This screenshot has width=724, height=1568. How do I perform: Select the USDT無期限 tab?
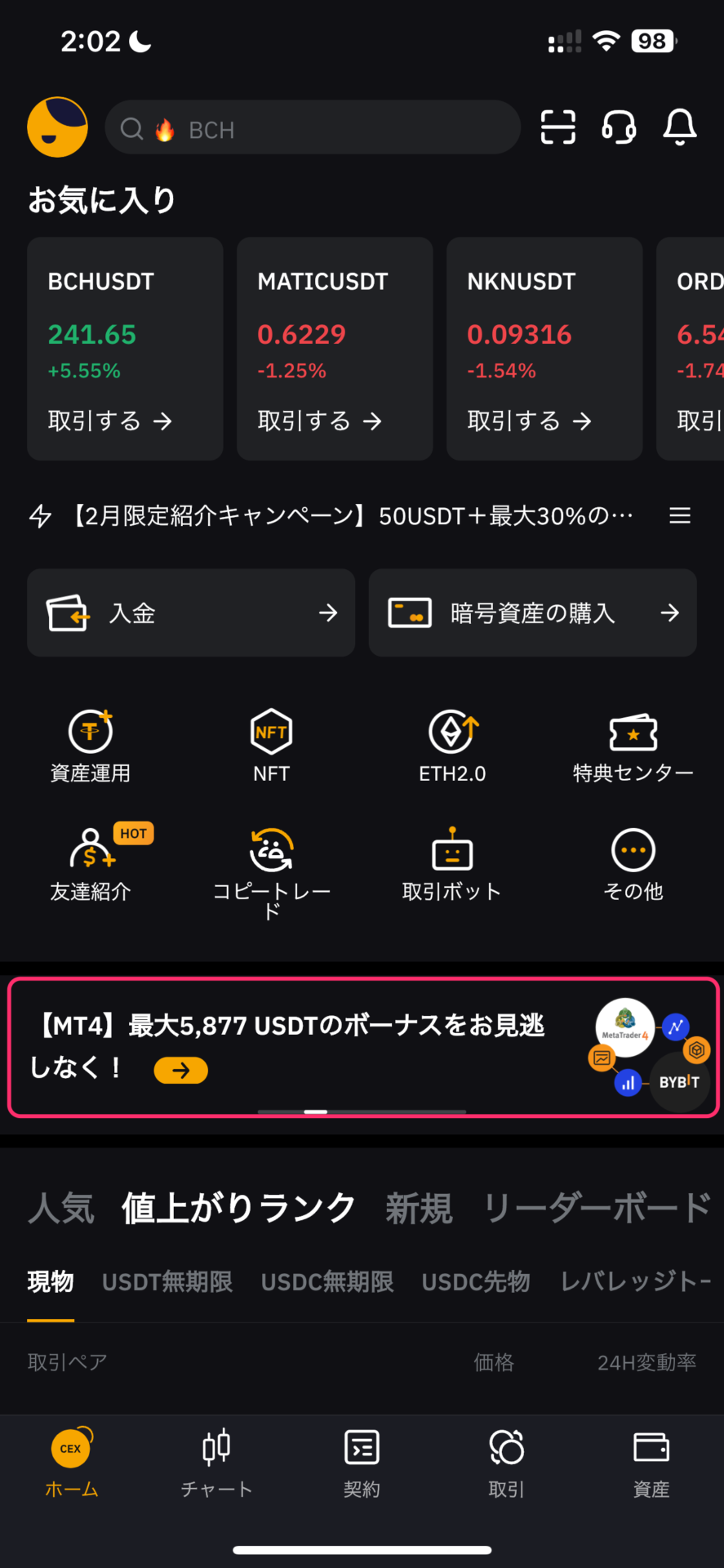coord(167,1281)
